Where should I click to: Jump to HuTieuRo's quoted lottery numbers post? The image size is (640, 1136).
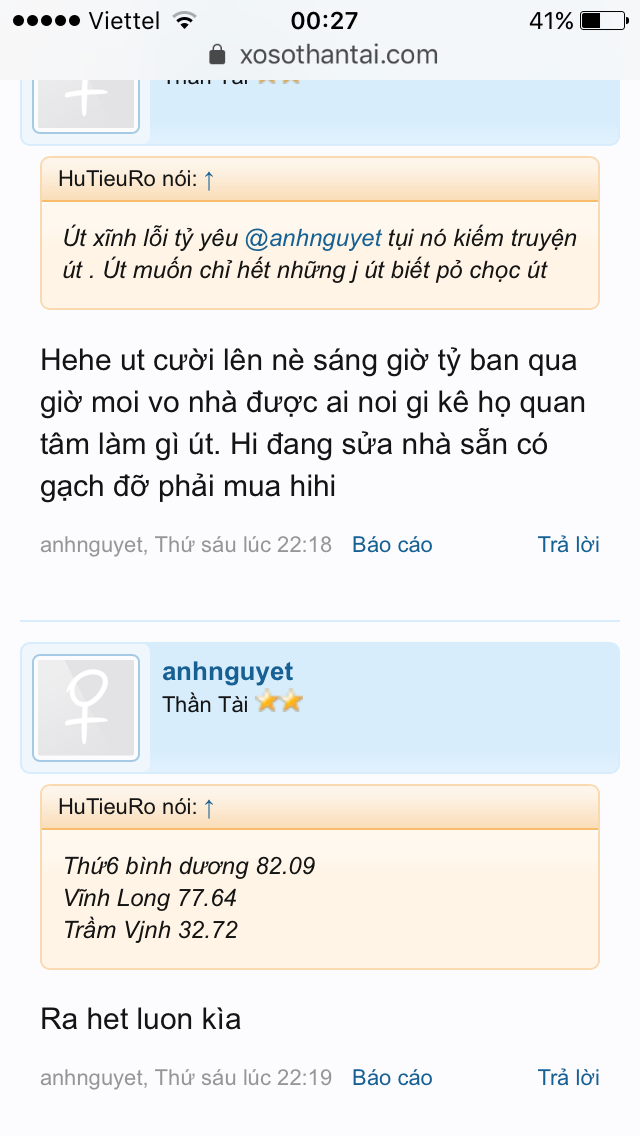point(208,807)
